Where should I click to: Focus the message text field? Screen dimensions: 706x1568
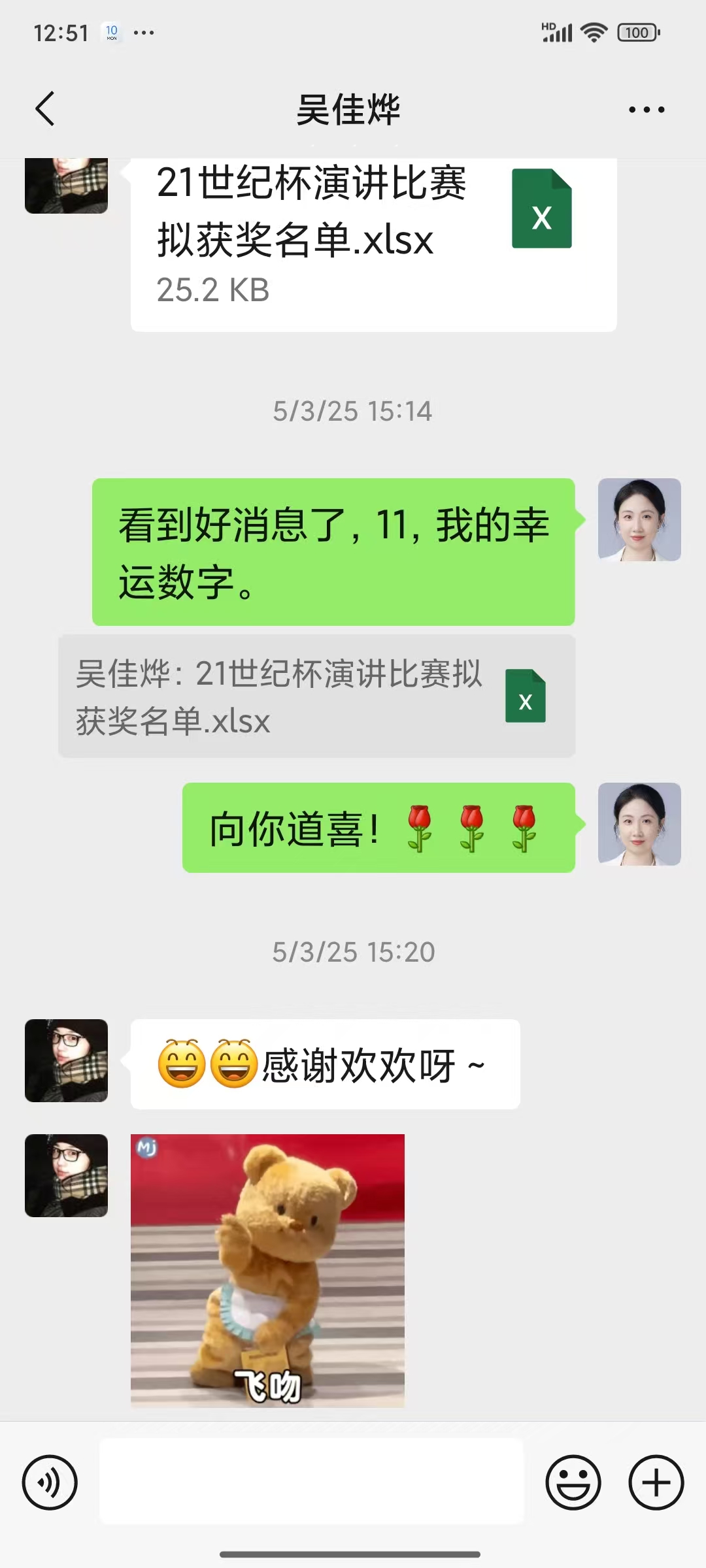311,1481
